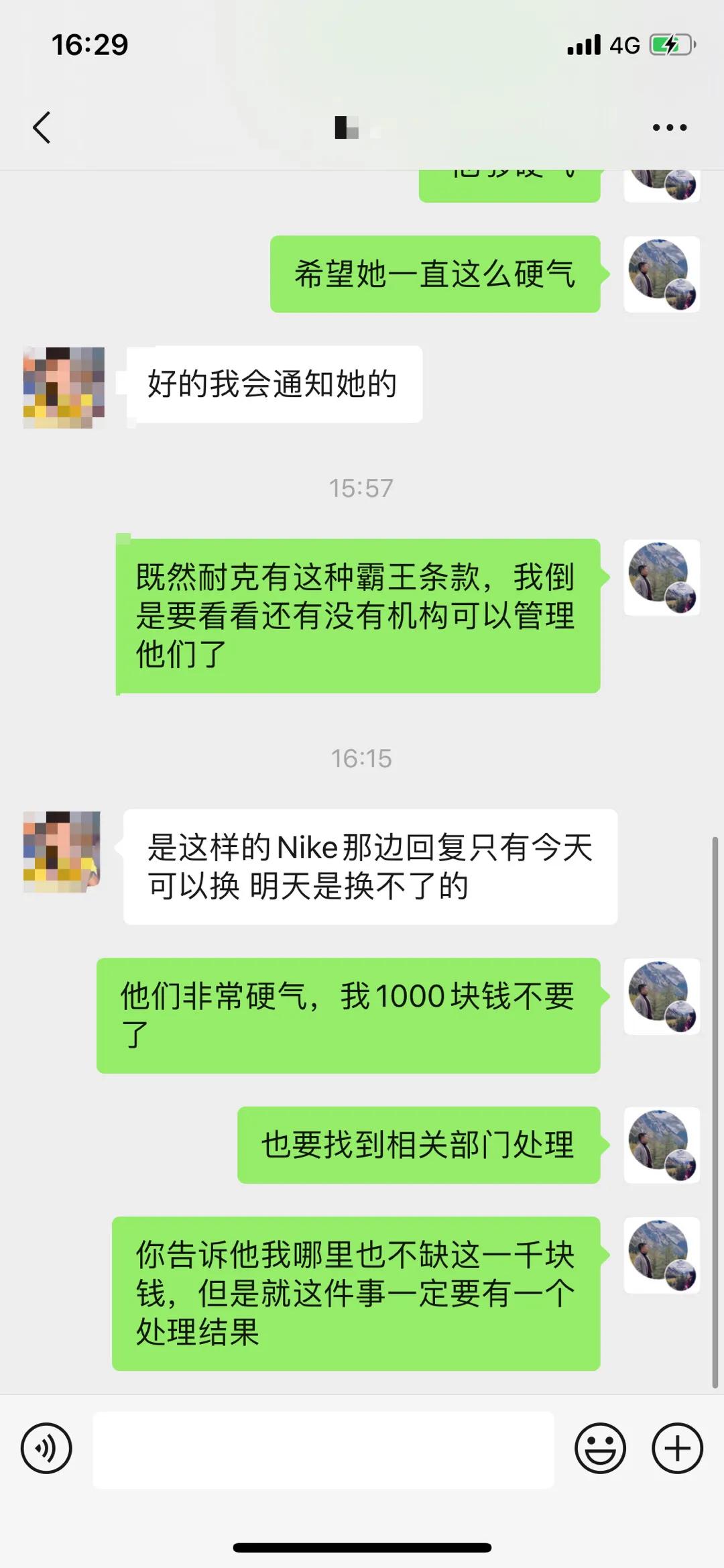Viewport: 724px width, 1568px height.
Task: Tap the back chevron to exit the chat
Action: (x=42, y=127)
